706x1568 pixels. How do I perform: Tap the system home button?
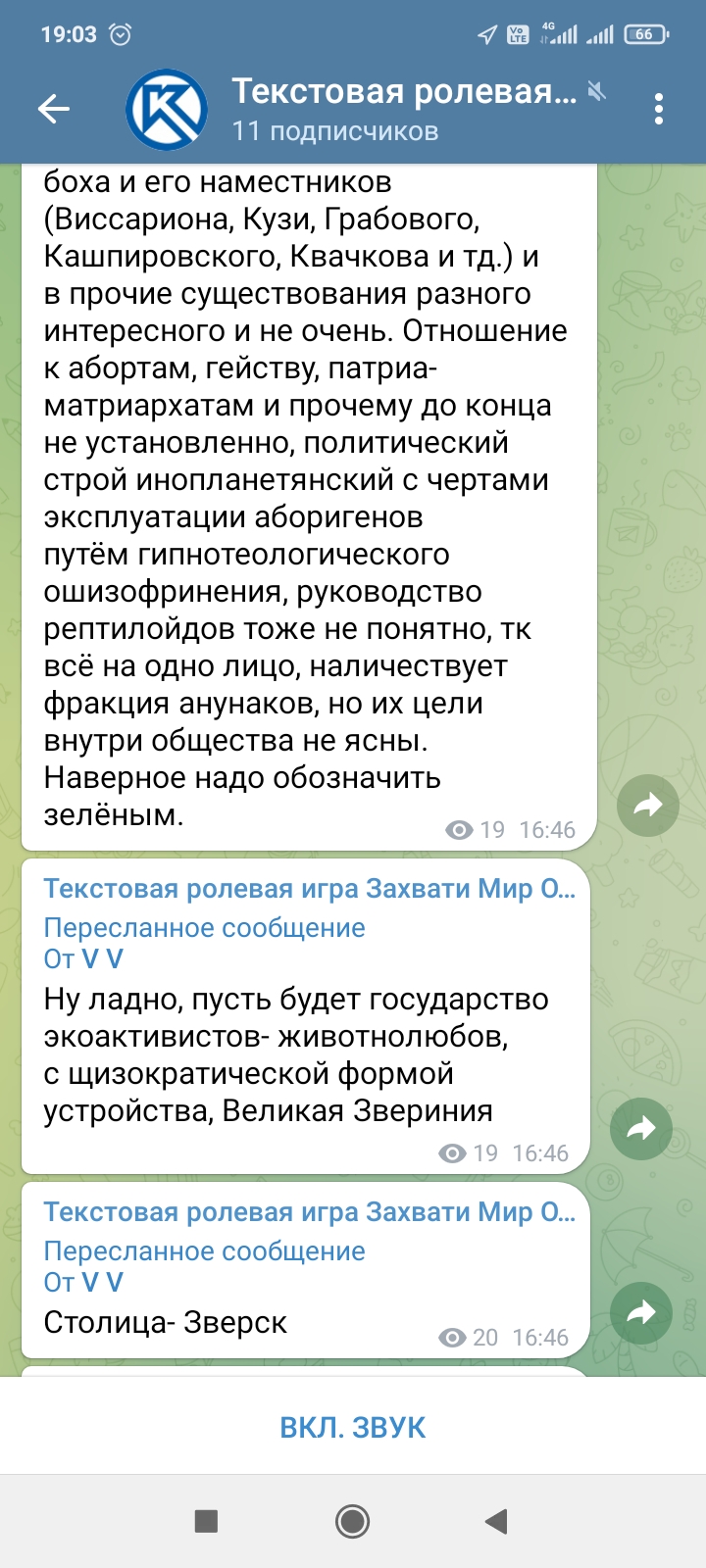tap(352, 1521)
